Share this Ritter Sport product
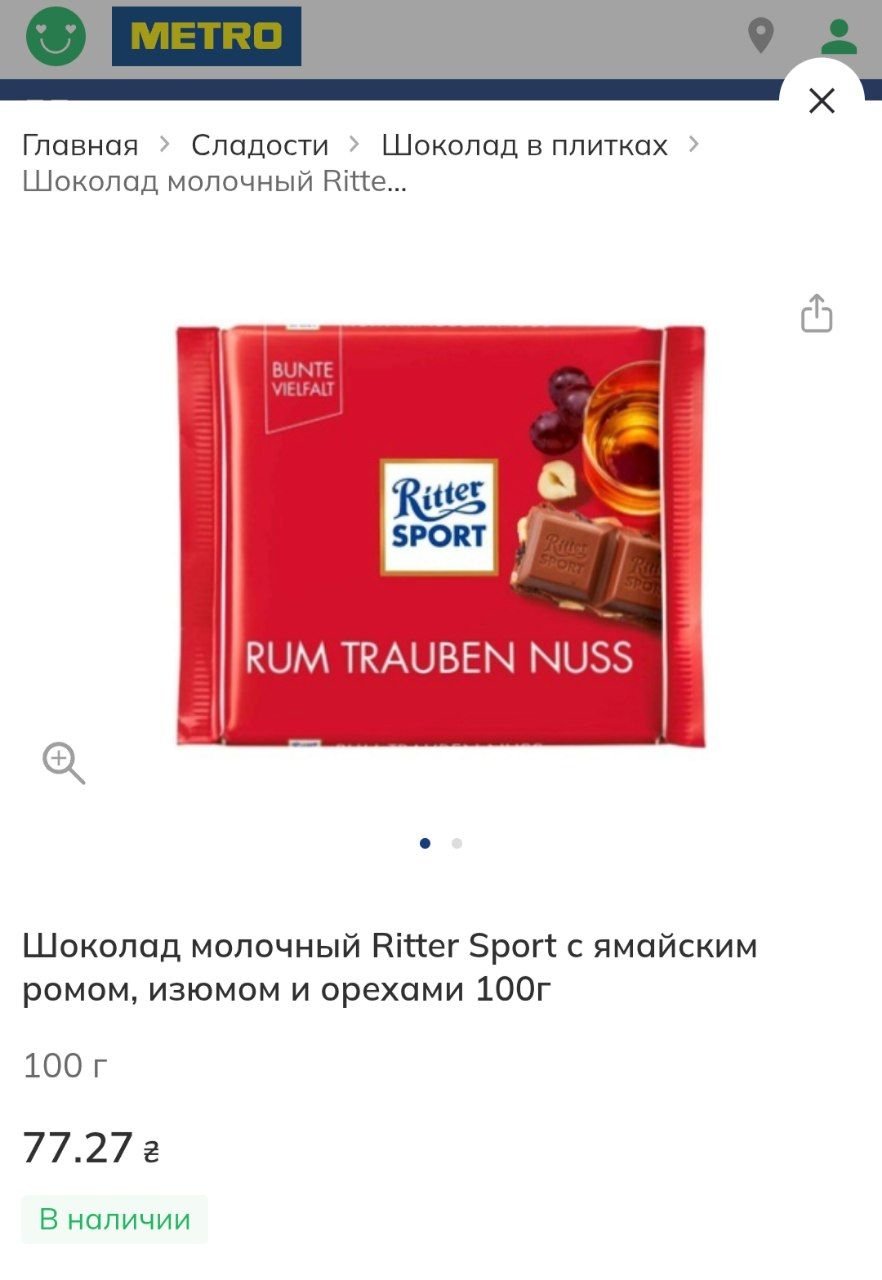 coord(816,313)
